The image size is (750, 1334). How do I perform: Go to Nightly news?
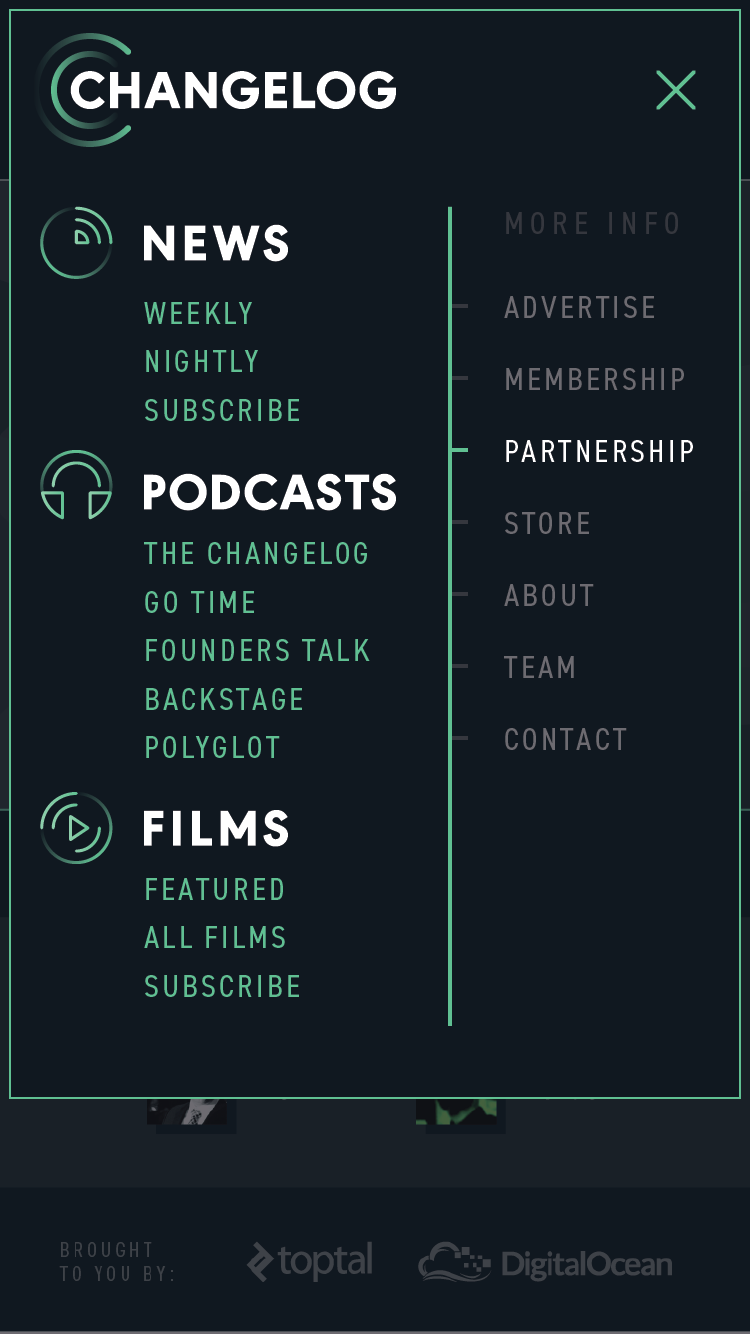tap(201, 361)
